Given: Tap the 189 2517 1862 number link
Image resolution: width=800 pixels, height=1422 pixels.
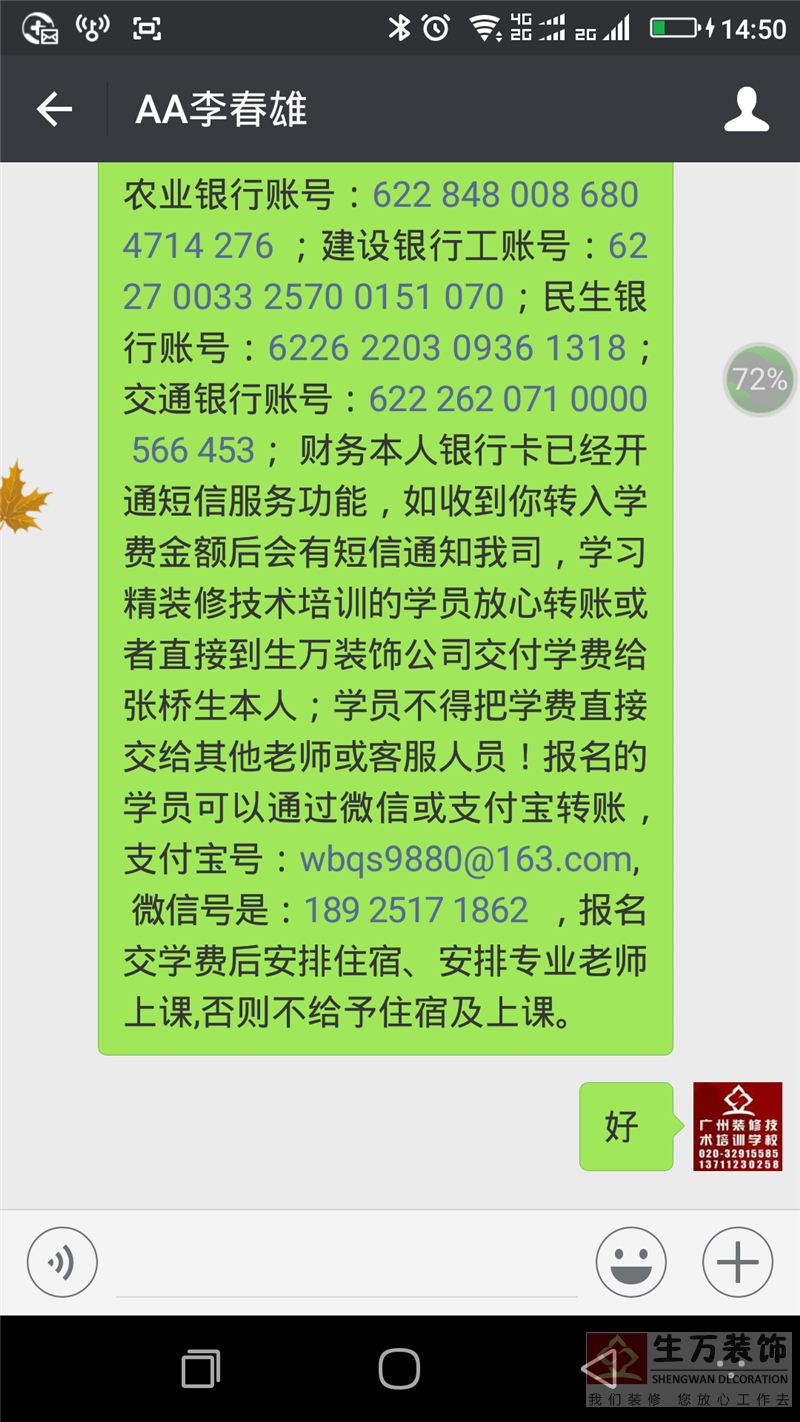Looking at the screenshot, I should pyautogui.click(x=416, y=910).
